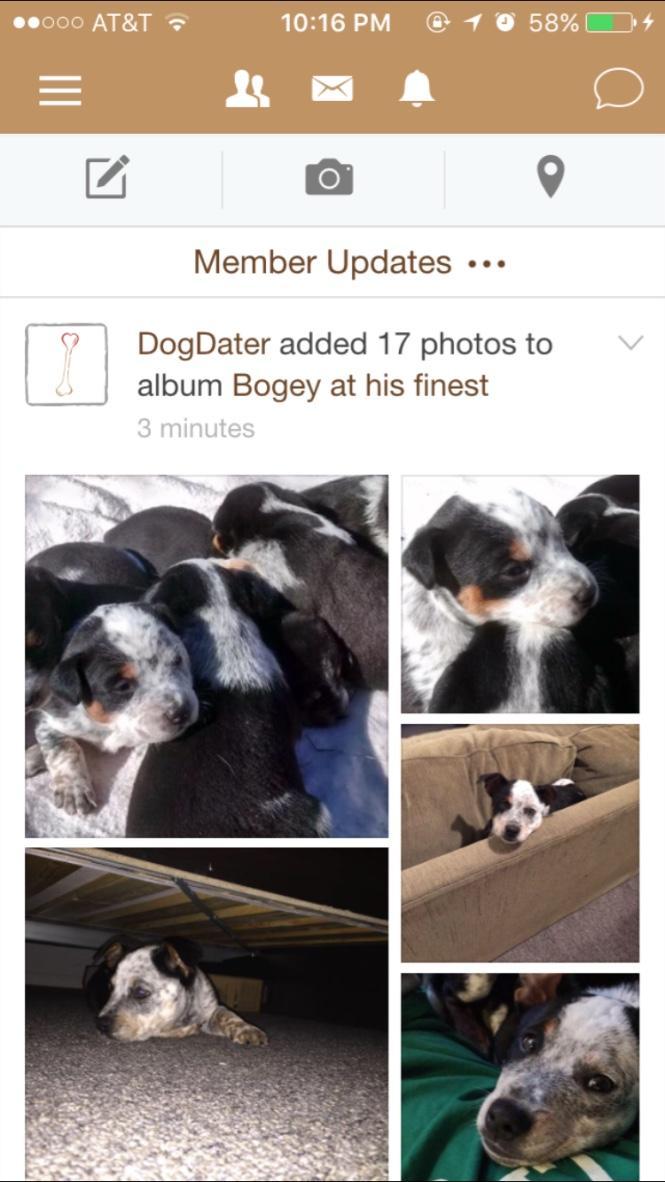Open the notifications bell
The image size is (665, 1182).
click(x=417, y=90)
